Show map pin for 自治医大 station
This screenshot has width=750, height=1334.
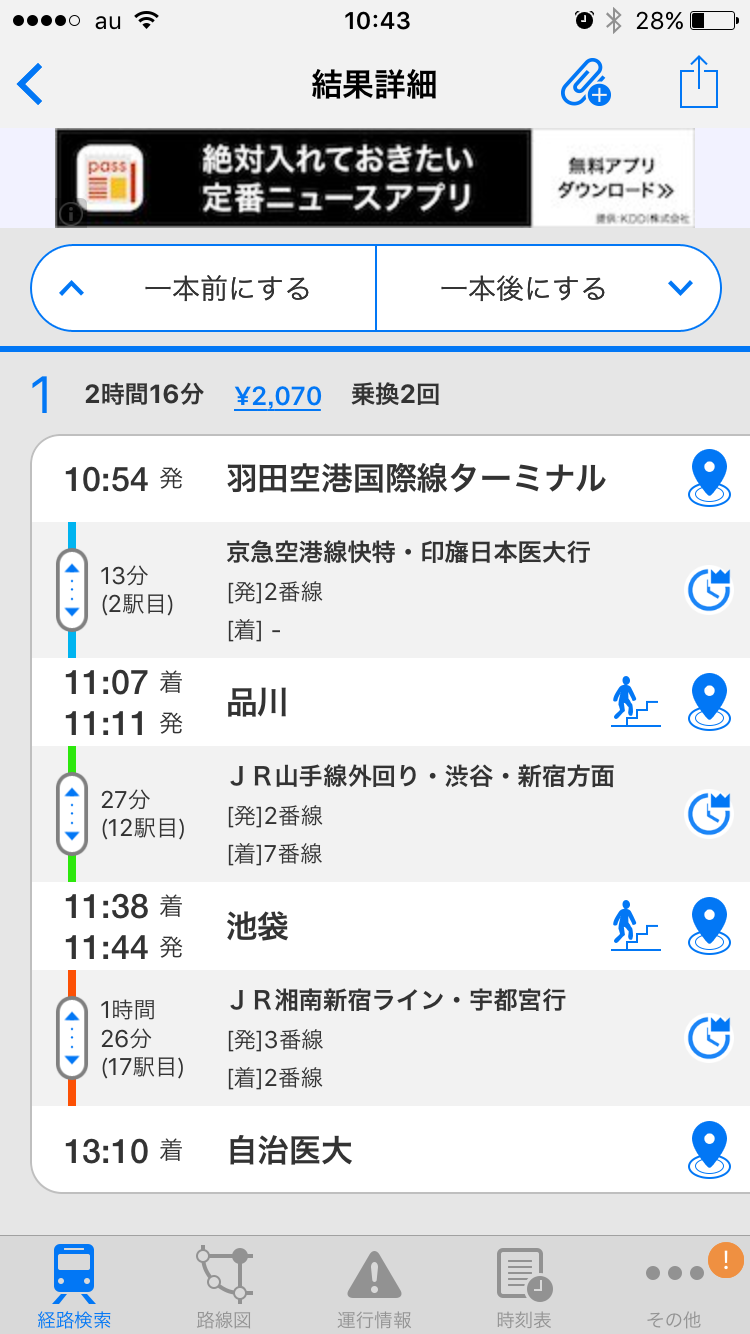point(709,1150)
